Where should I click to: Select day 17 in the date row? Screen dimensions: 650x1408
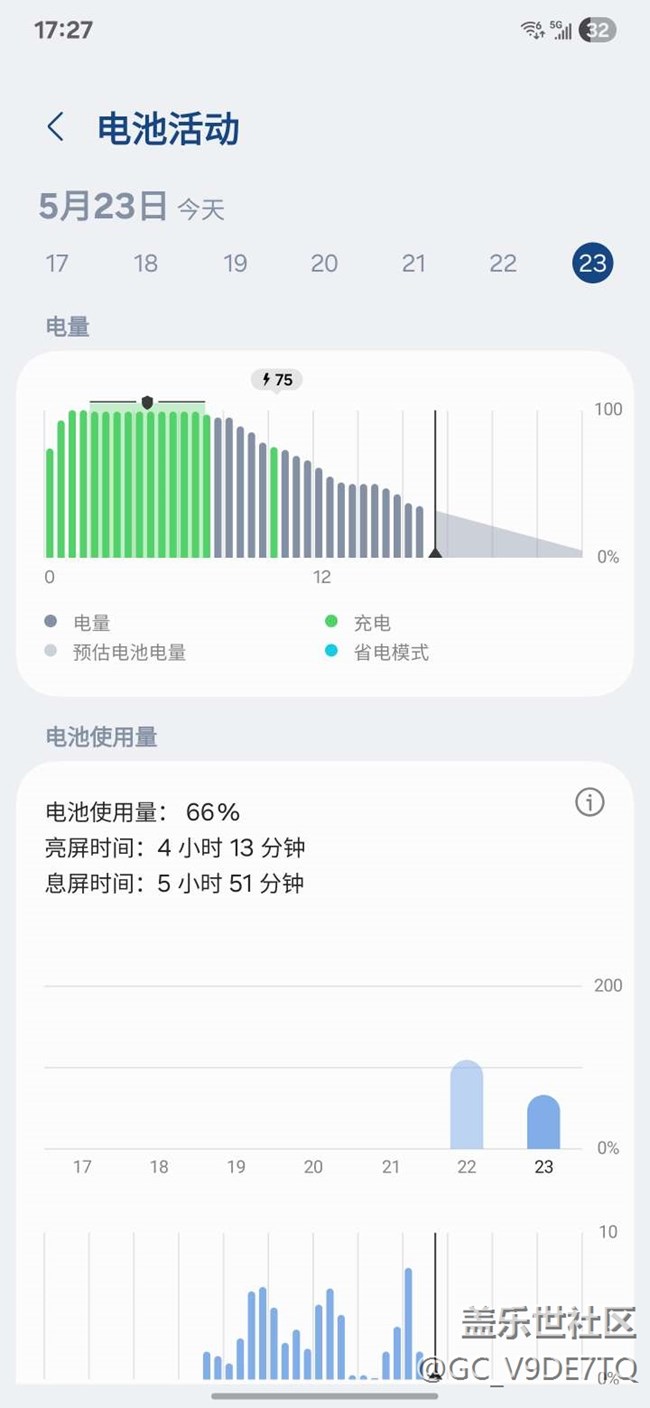click(x=57, y=263)
